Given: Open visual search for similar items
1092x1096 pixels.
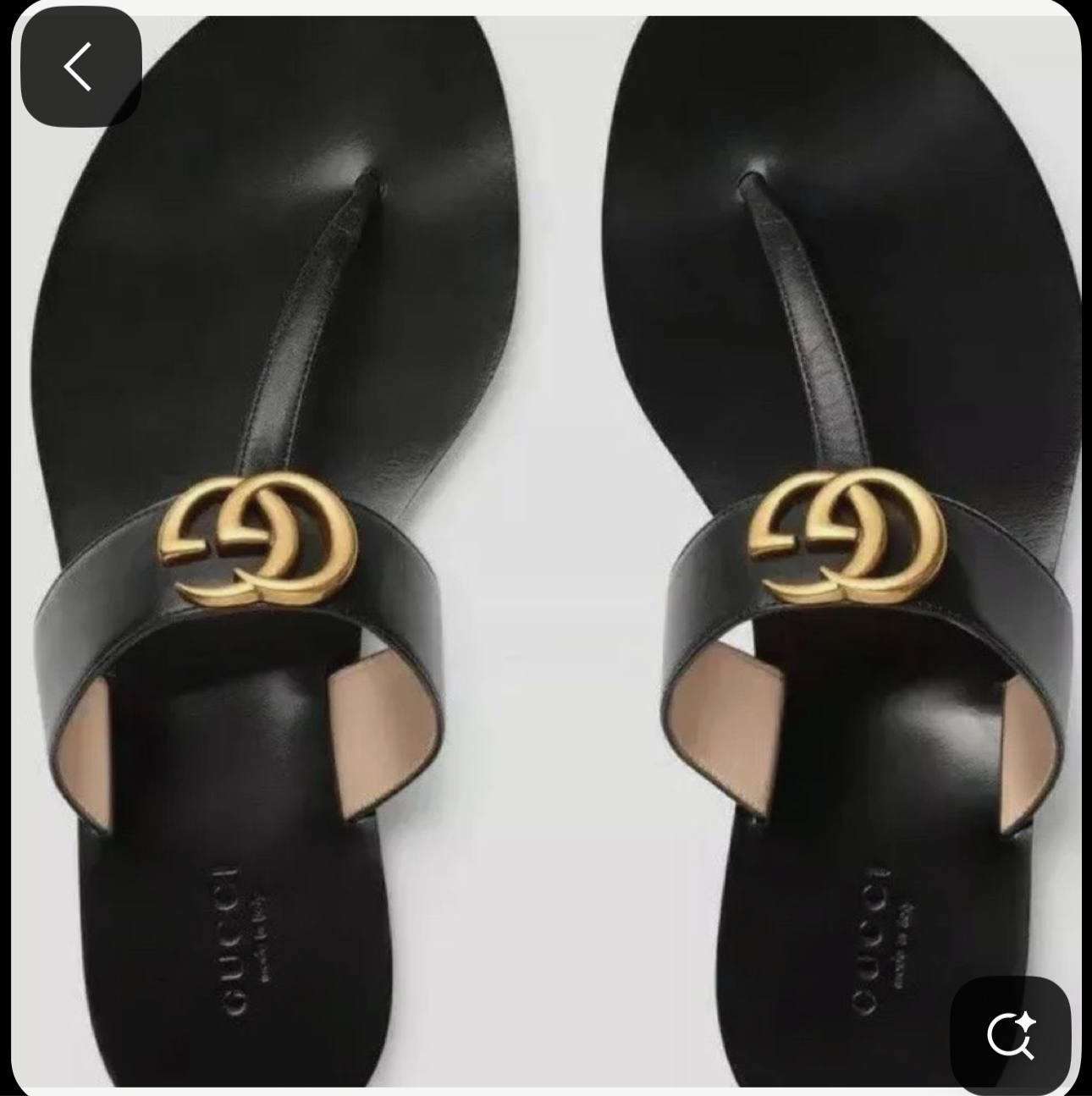Looking at the screenshot, I should (x=1012, y=1035).
